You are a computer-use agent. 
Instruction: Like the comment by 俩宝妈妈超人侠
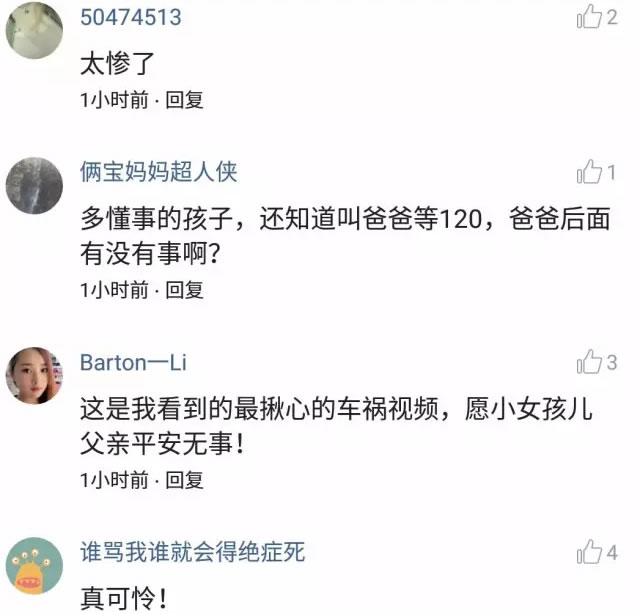589,173
